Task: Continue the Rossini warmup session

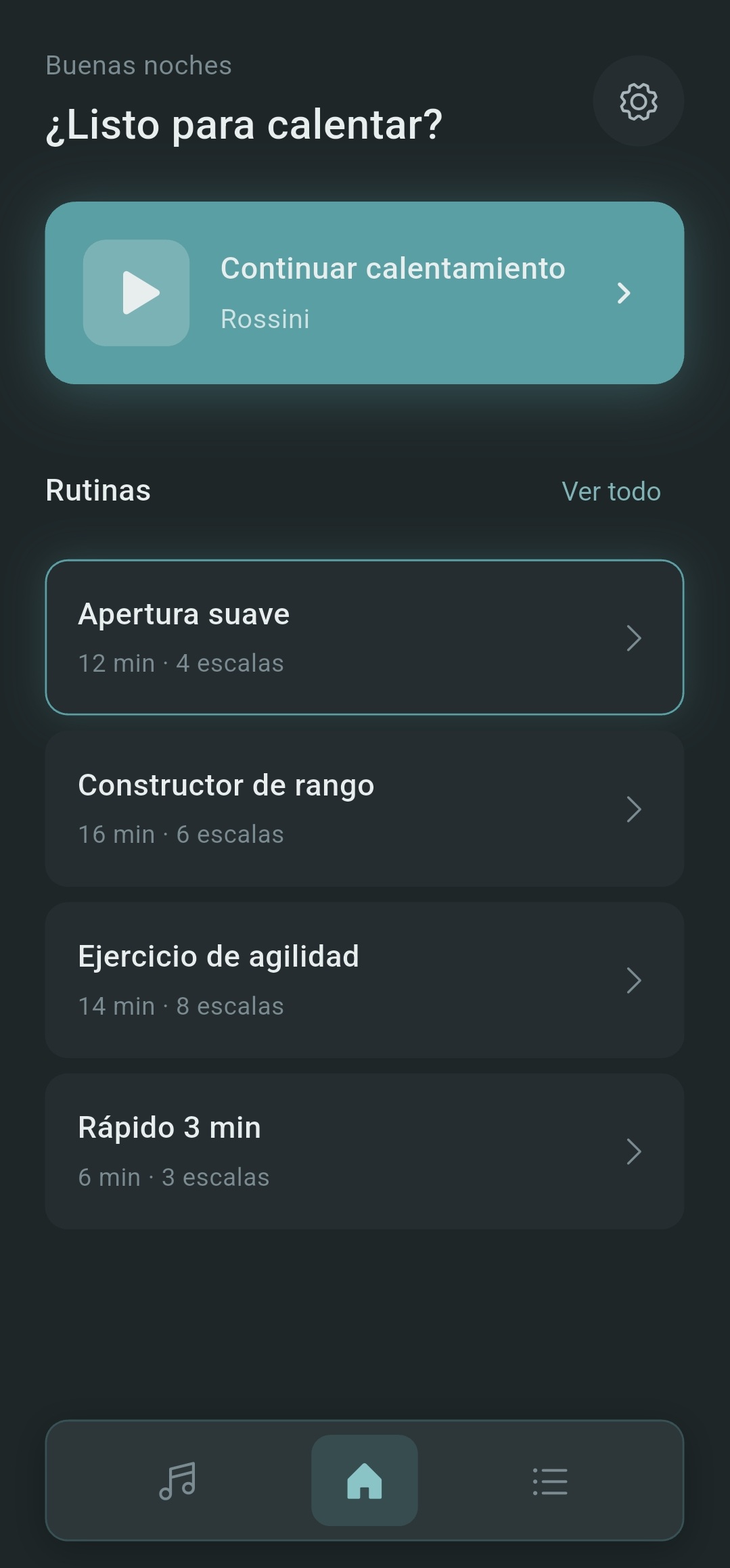Action: coord(365,292)
